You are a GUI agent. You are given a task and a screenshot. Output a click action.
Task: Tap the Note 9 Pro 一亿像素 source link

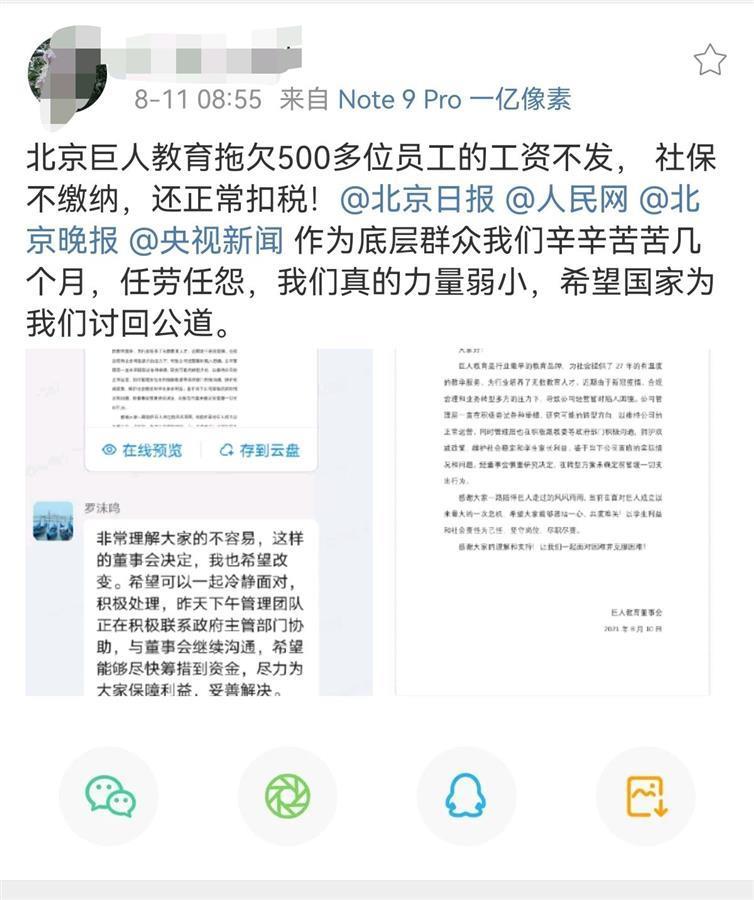[x=454, y=99]
